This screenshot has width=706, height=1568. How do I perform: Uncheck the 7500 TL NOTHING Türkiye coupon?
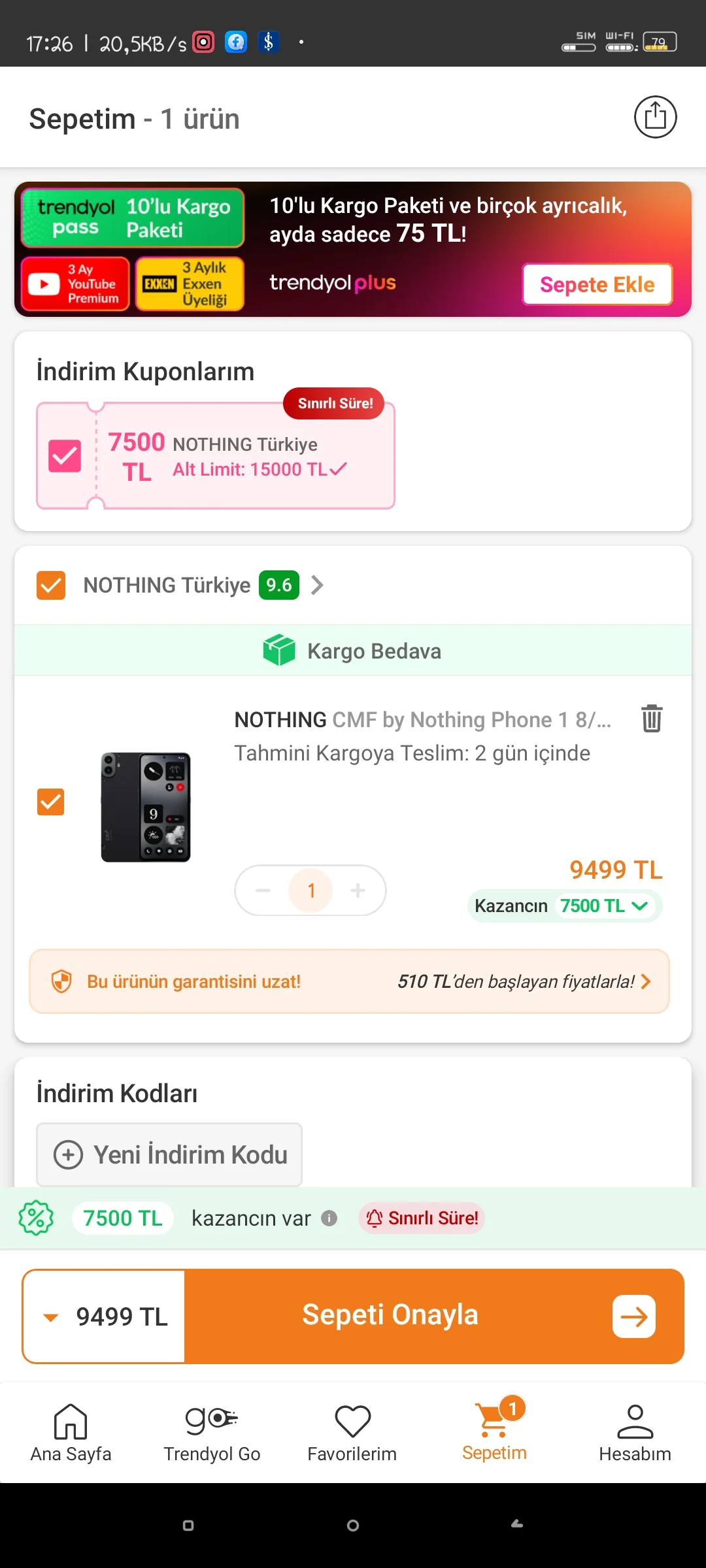pos(65,455)
